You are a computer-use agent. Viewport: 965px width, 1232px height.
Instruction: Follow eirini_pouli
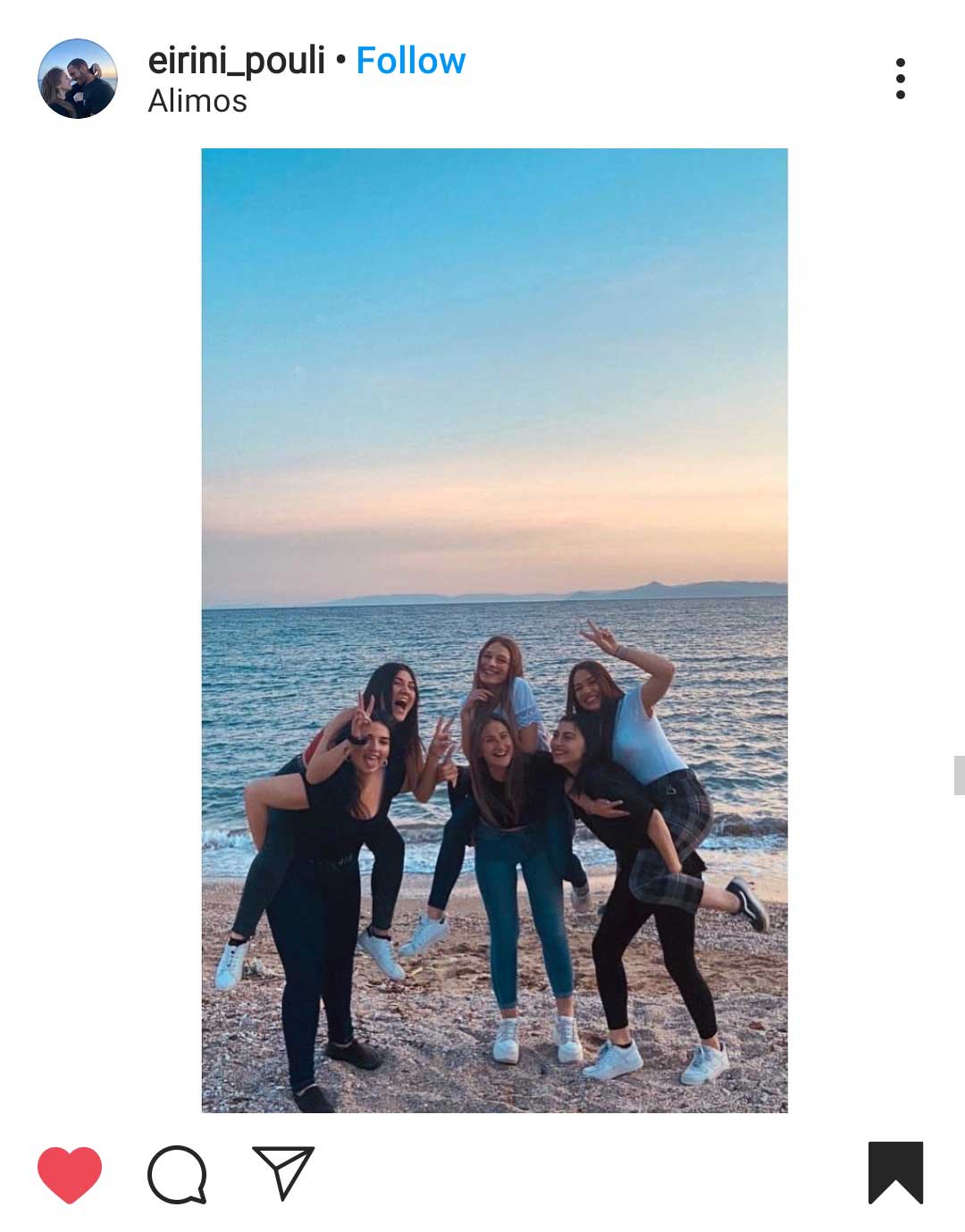(410, 61)
